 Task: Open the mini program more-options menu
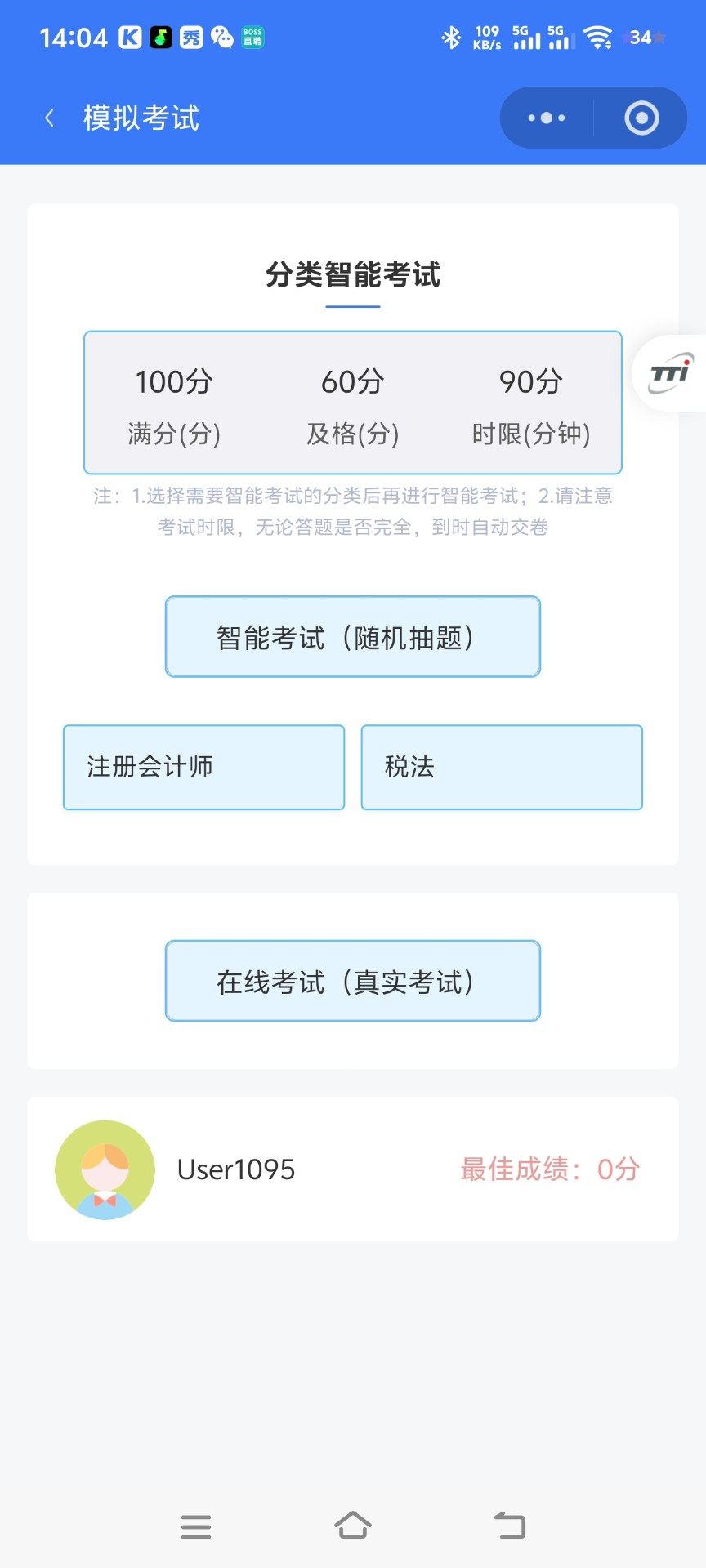point(547,118)
